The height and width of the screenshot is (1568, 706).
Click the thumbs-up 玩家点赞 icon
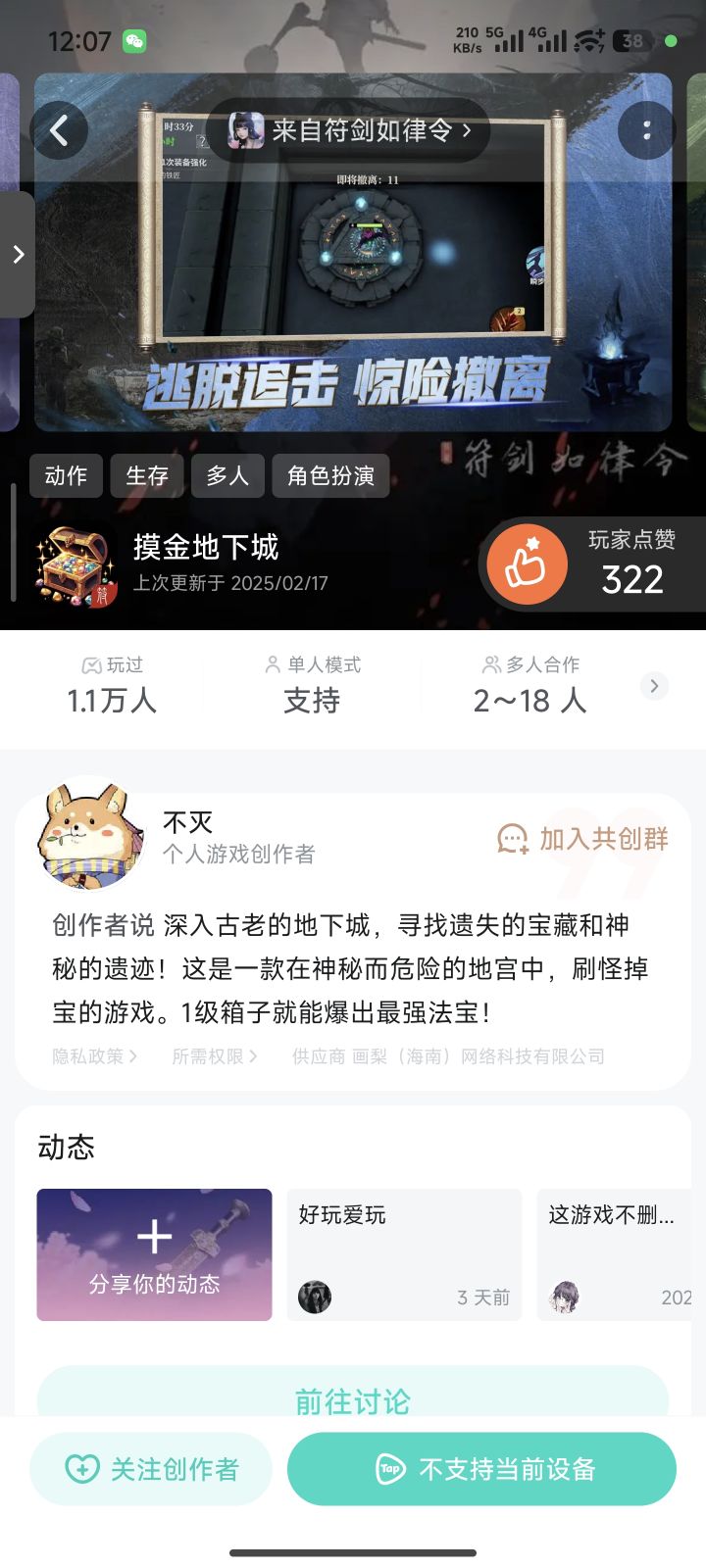pos(527,563)
